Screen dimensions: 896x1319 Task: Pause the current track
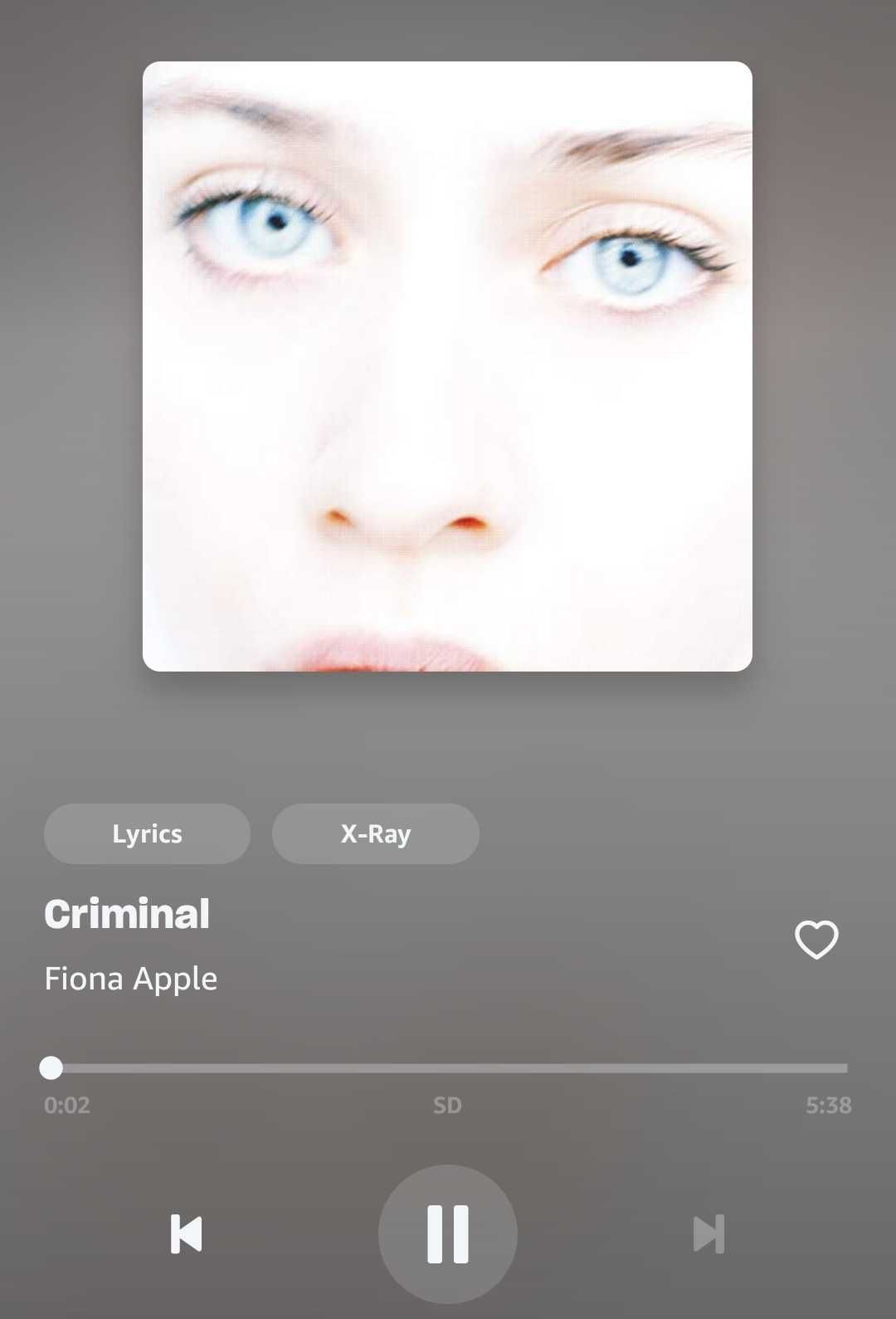[448, 1234]
